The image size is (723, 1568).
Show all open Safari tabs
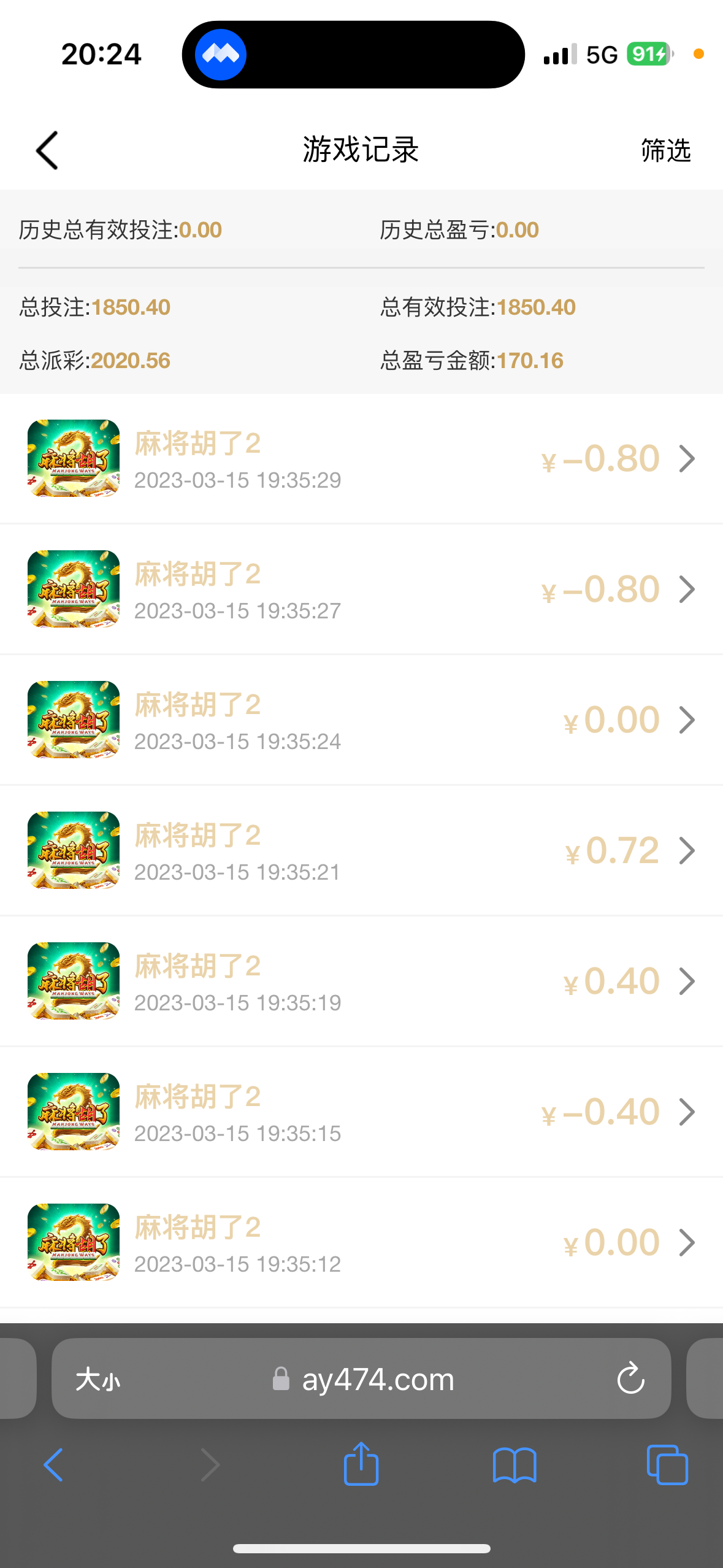[x=667, y=1464]
